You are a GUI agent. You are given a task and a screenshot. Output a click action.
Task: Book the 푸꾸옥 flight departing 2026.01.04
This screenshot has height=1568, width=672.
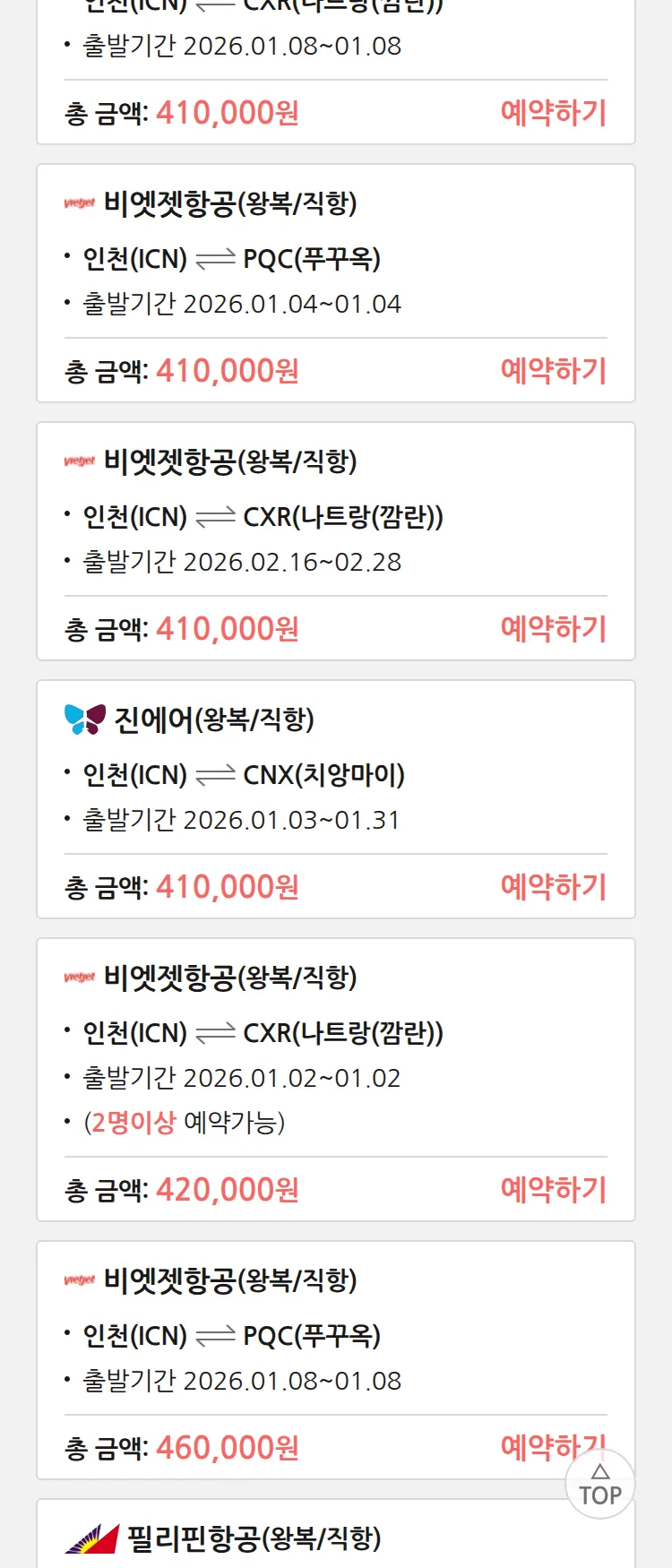[x=553, y=371]
